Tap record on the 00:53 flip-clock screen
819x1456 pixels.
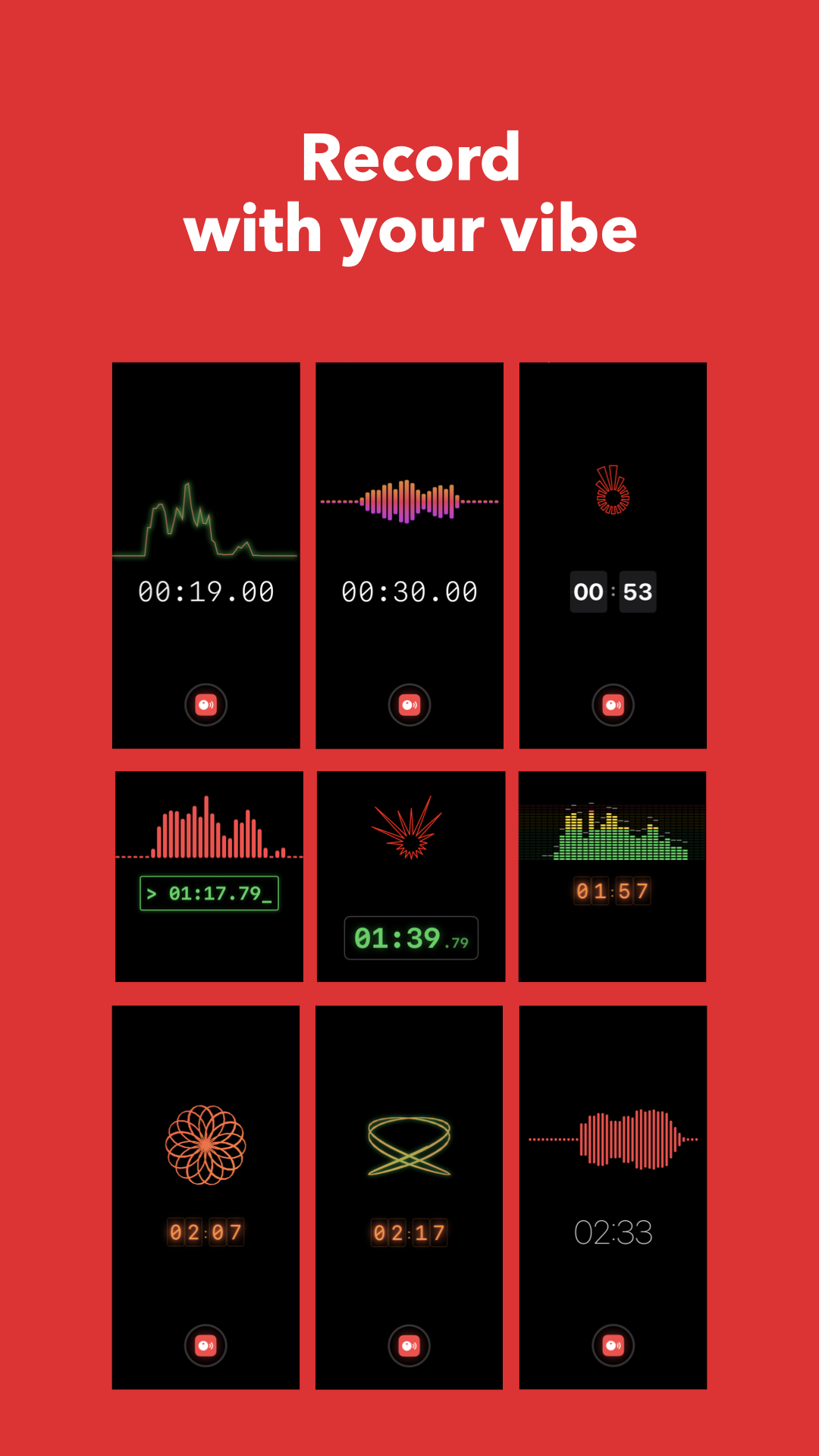click(x=613, y=704)
